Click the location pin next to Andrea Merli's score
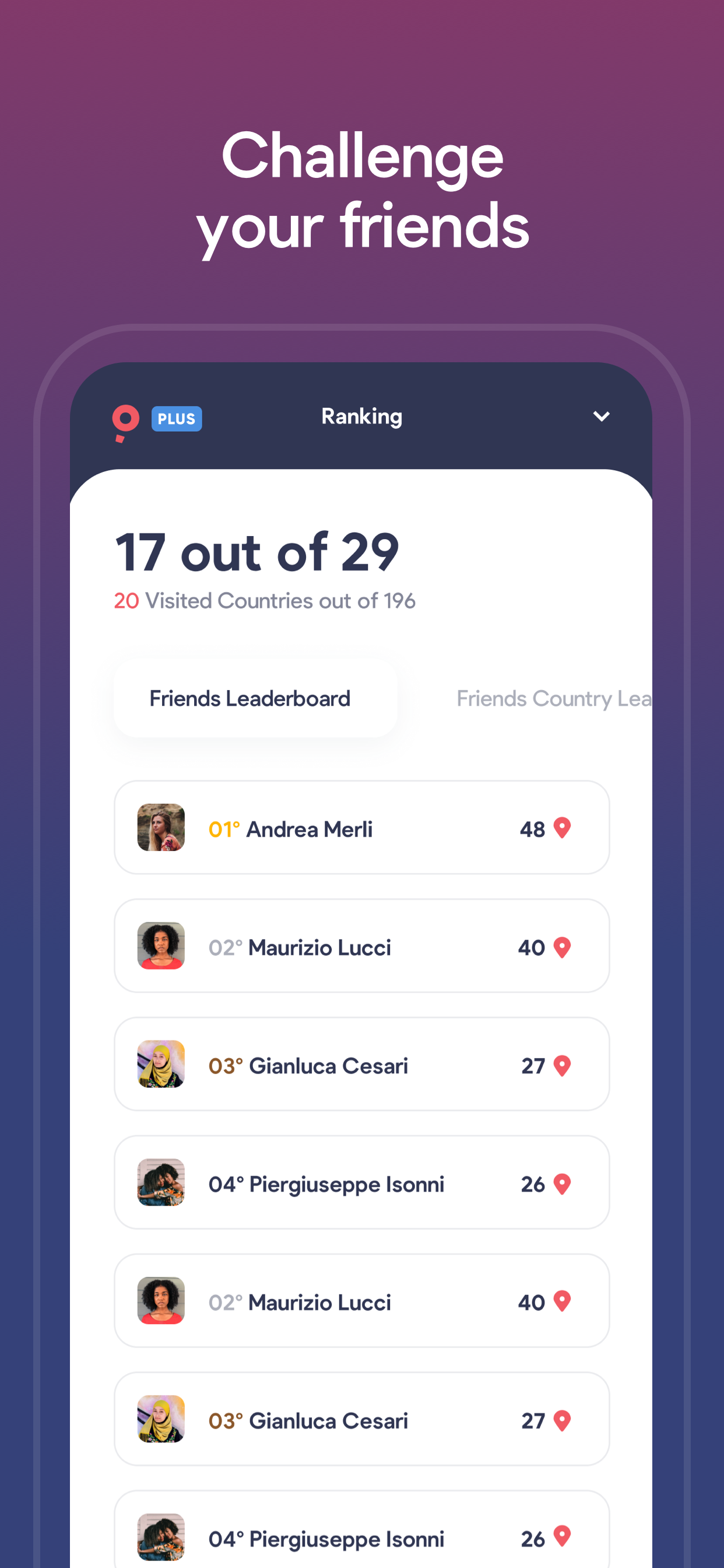This screenshot has width=724, height=1568. (x=561, y=828)
